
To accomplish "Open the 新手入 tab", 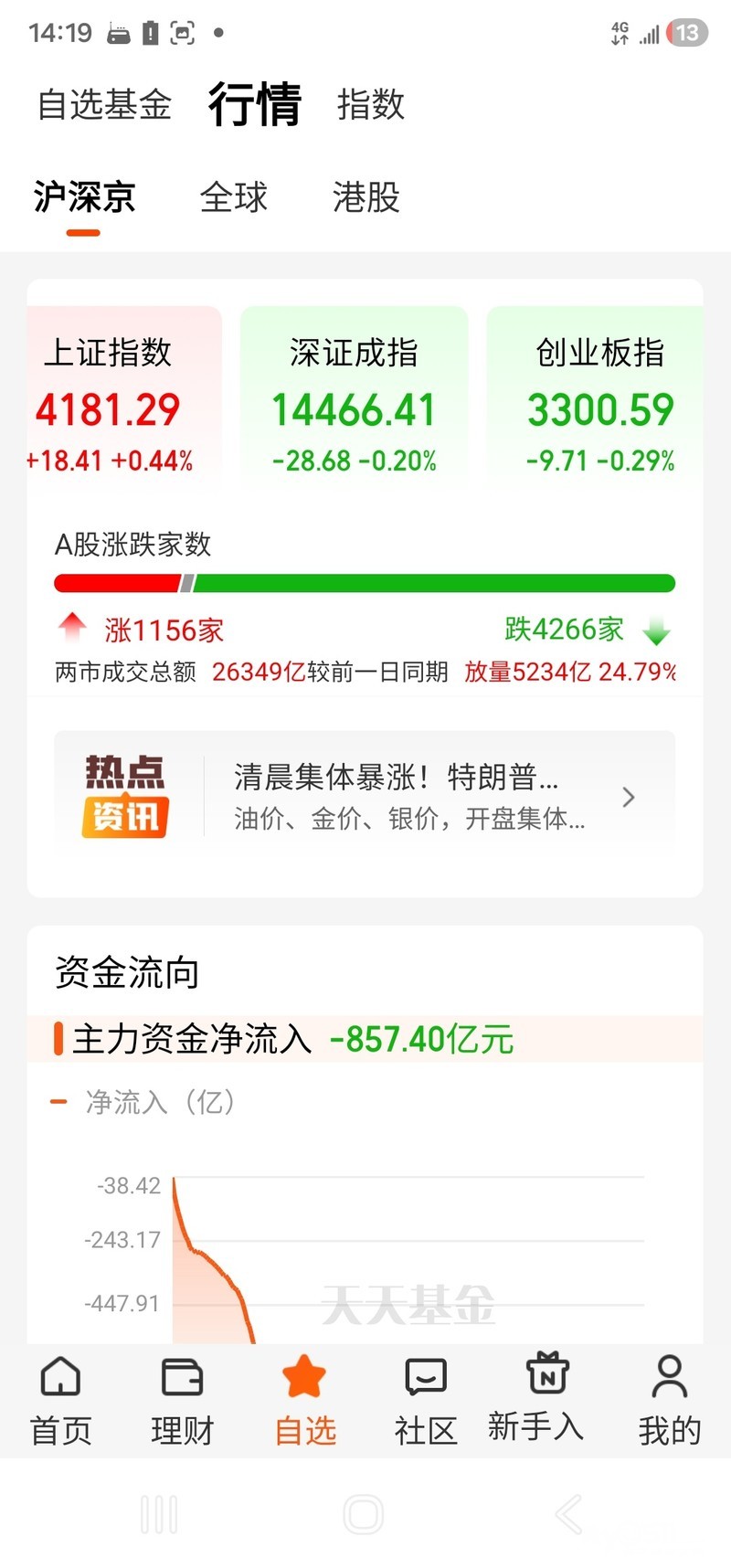I will (536, 1400).
